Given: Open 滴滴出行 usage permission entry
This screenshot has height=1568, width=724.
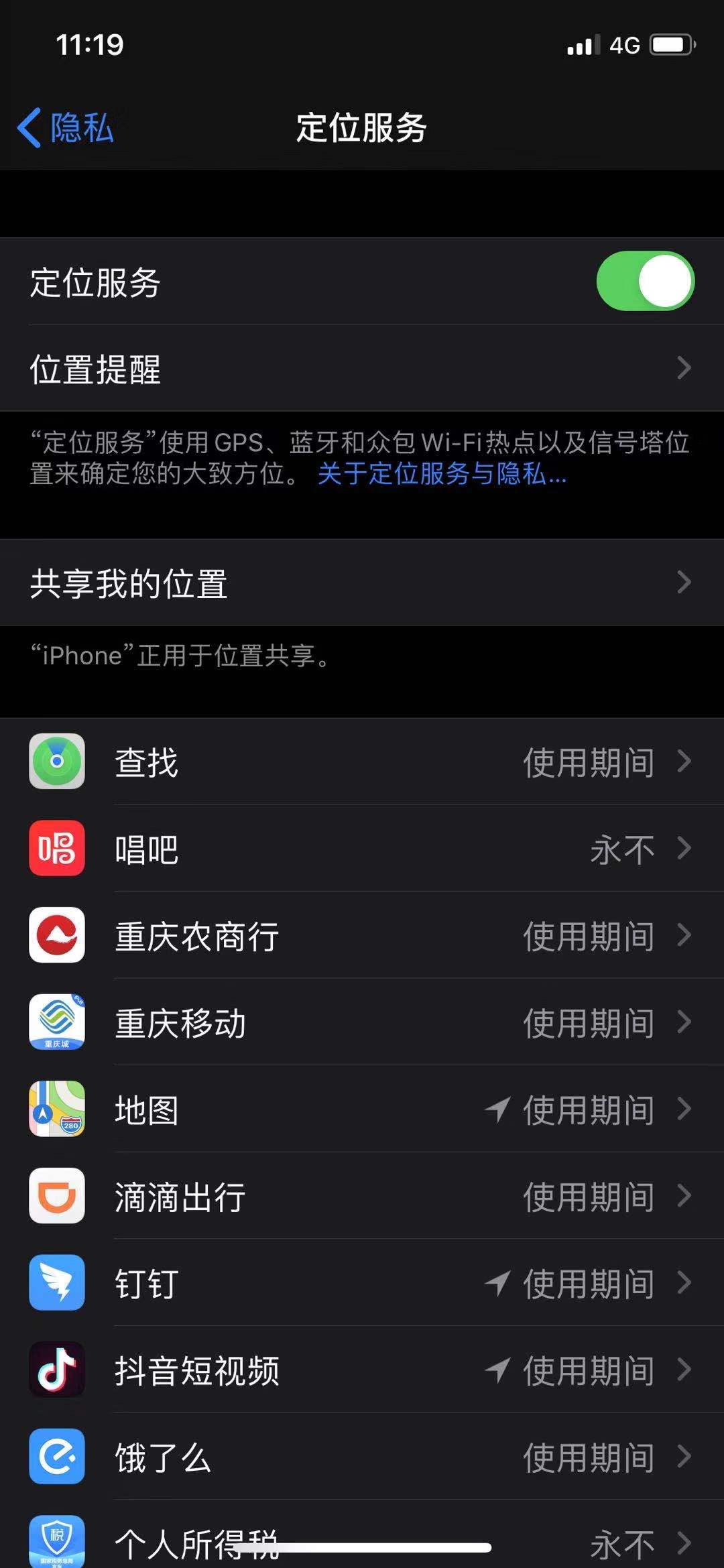Looking at the screenshot, I should (684, 1197).
